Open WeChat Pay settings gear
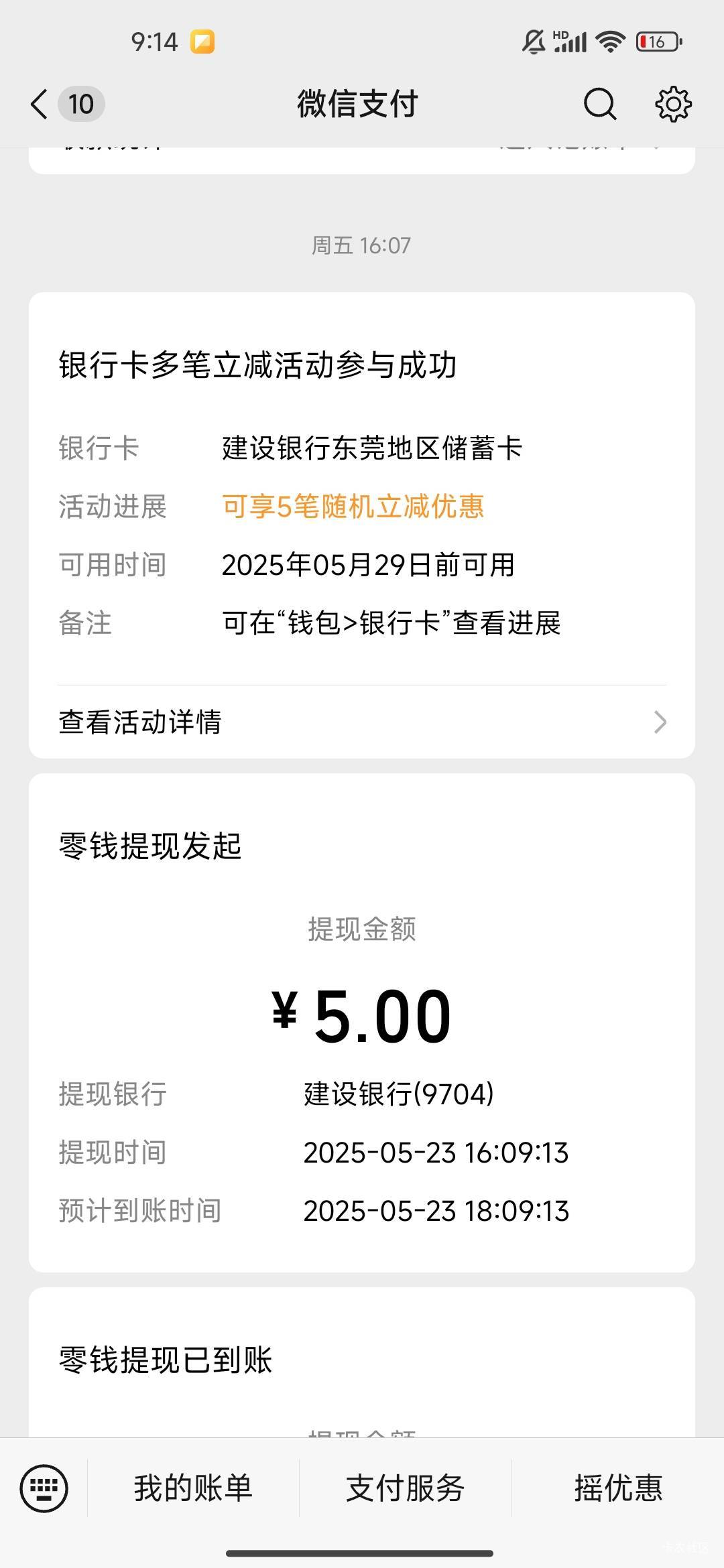Image resolution: width=724 pixels, height=1568 pixels. pyautogui.click(x=673, y=104)
